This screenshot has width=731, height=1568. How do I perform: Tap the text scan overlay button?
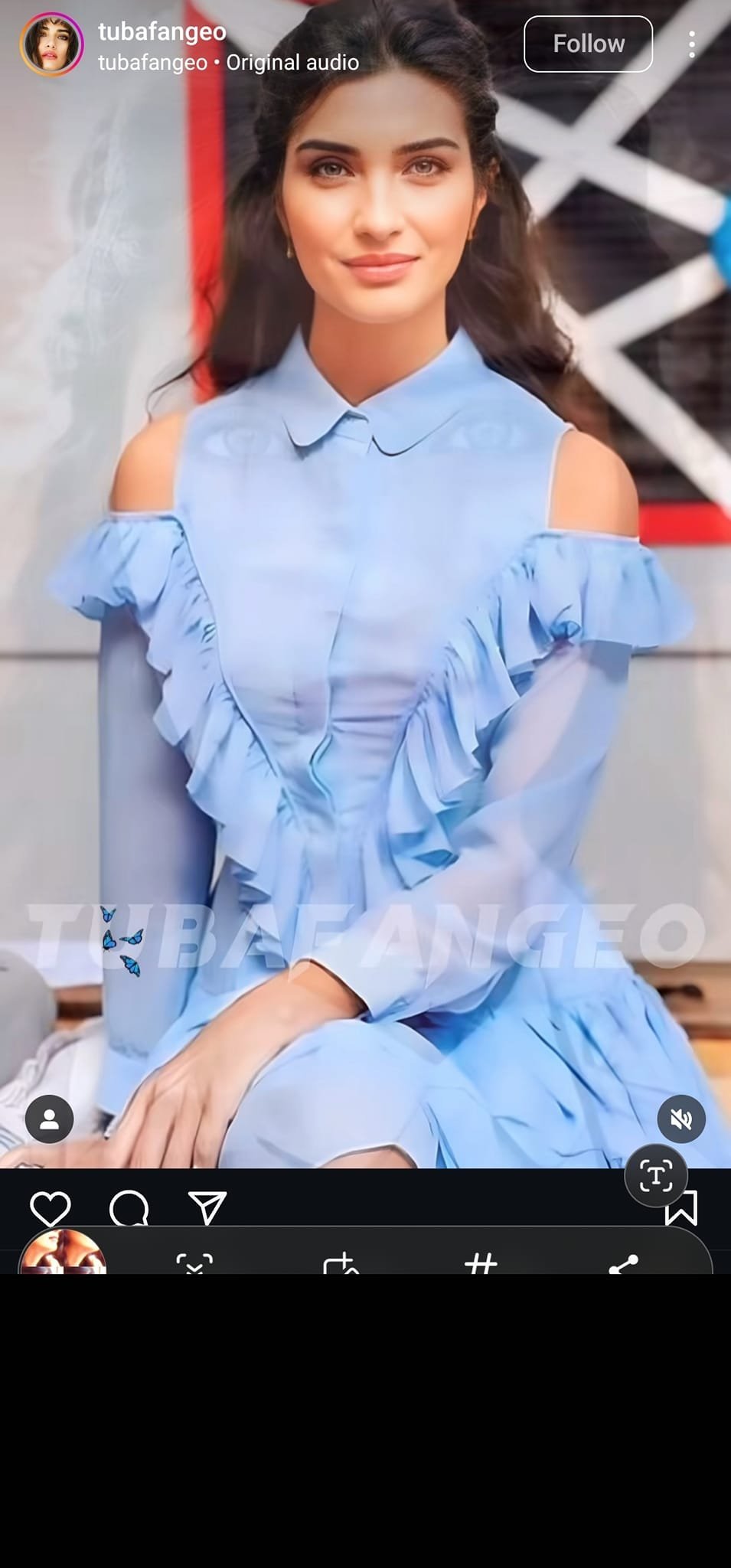pyautogui.click(x=656, y=1175)
